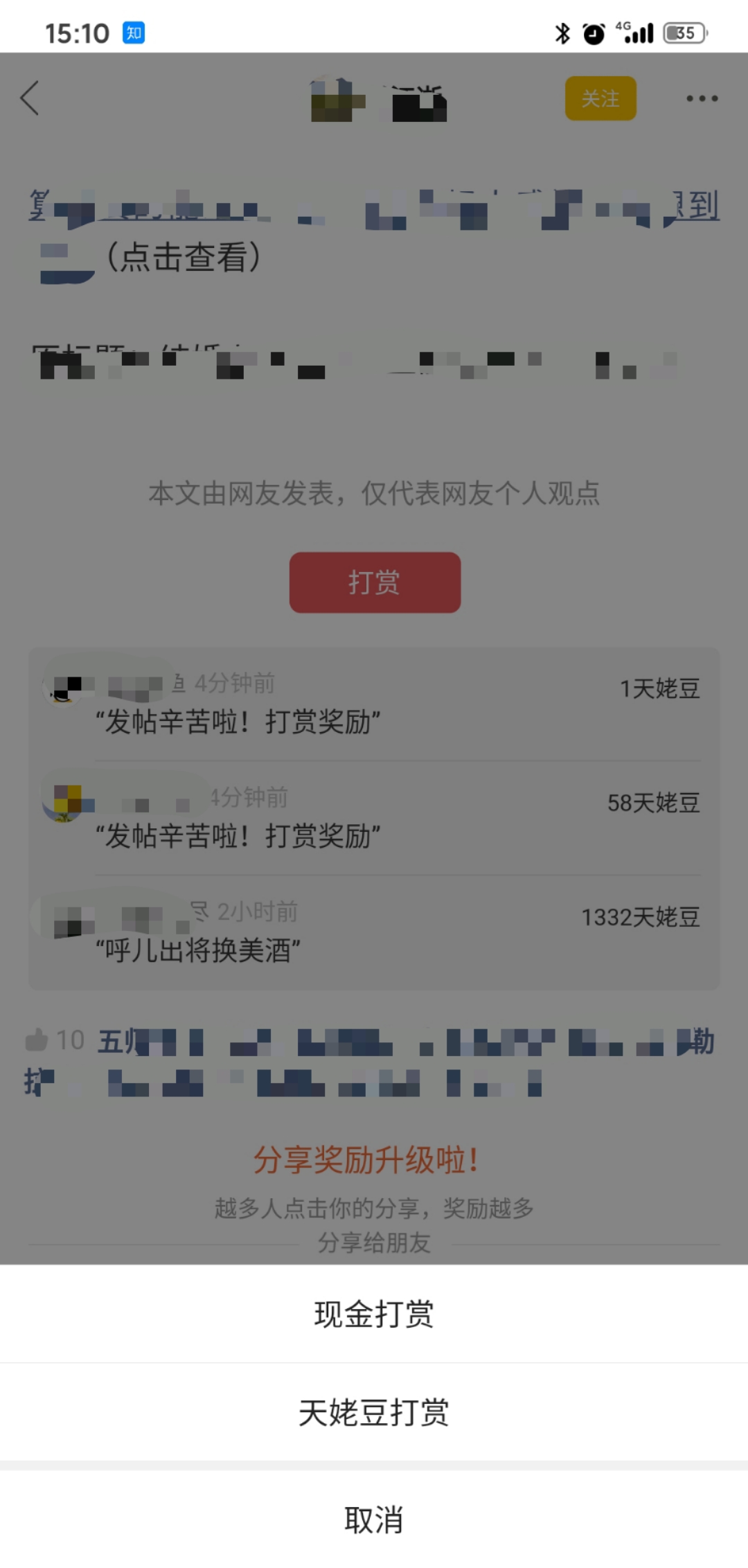Select the 天姥豆打赏 option
Image resolution: width=748 pixels, height=1568 pixels.
374,1413
